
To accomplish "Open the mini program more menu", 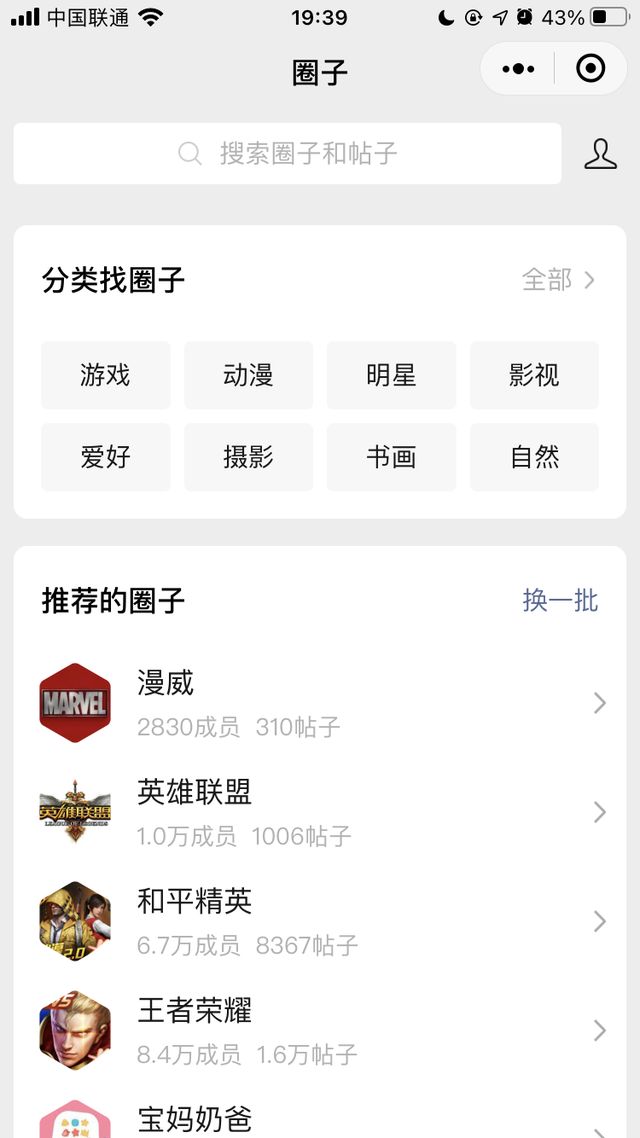I will coord(518,69).
